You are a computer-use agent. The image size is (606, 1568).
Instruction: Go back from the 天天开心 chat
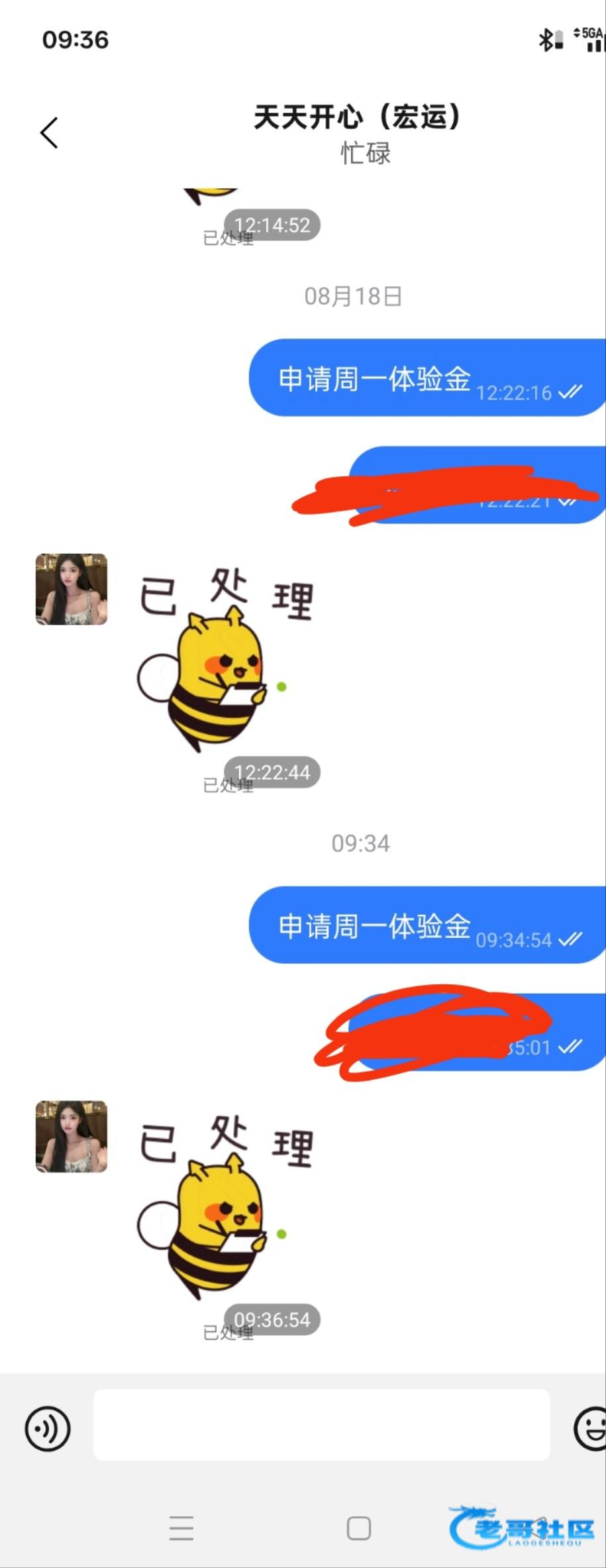click(x=49, y=133)
